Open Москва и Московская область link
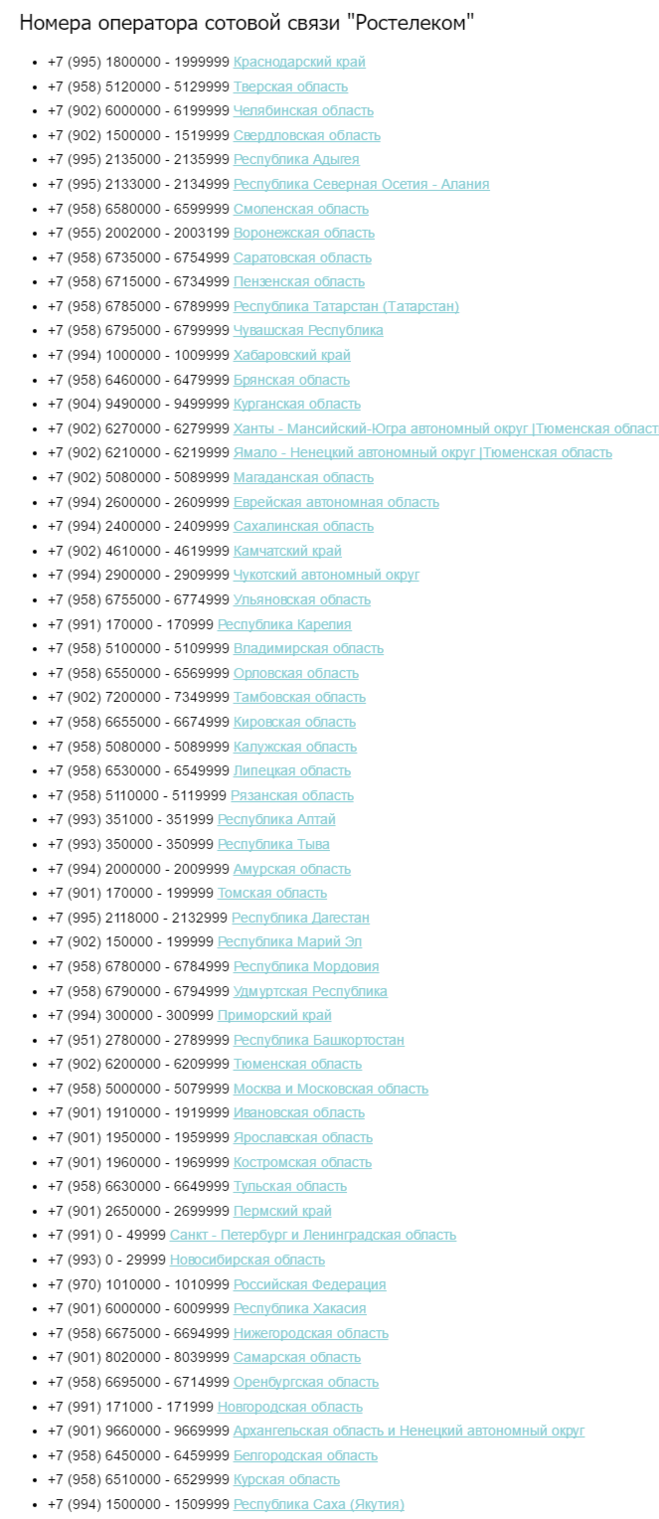659x1519 pixels. tap(330, 1089)
